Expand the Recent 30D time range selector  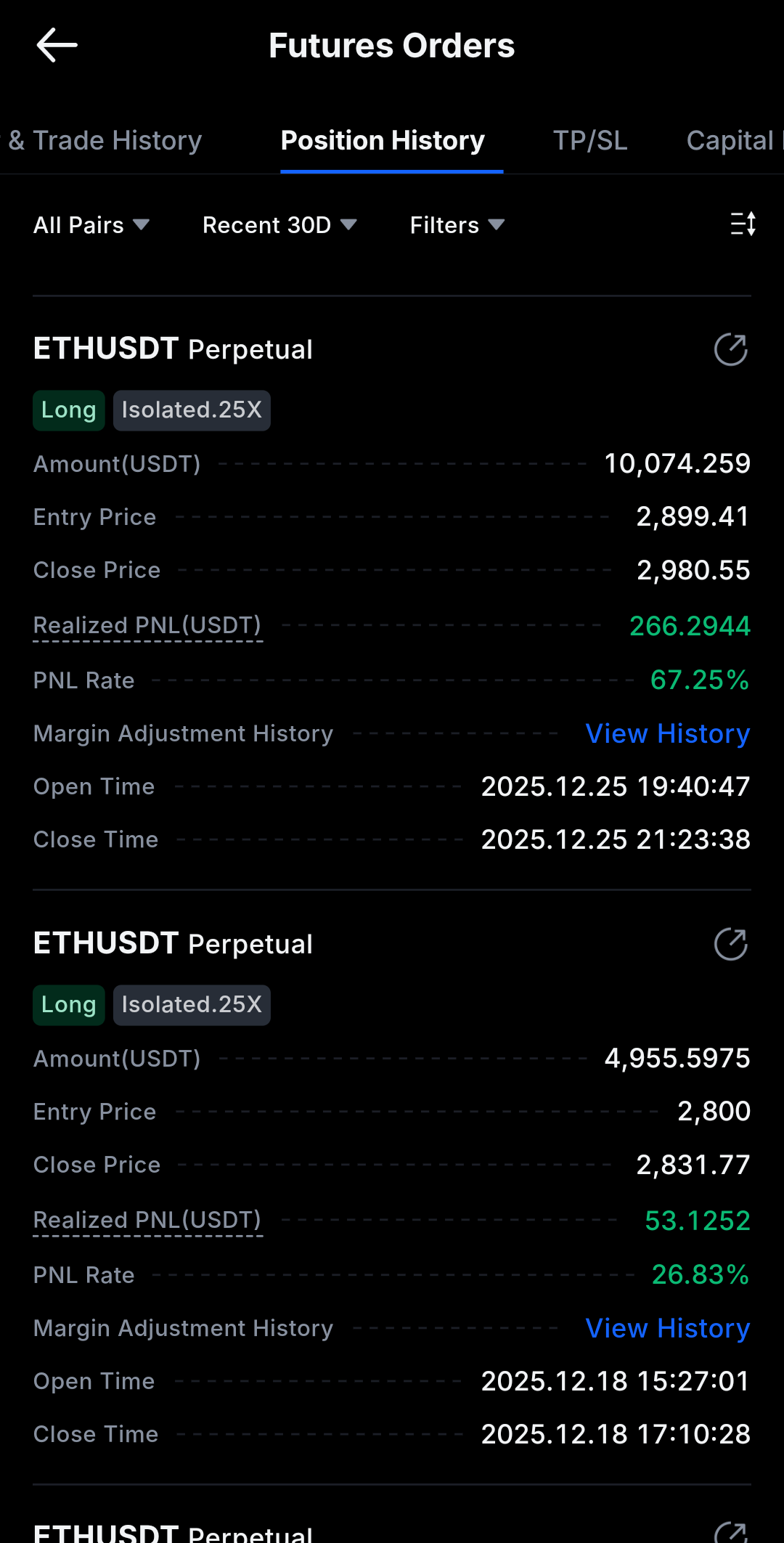click(x=279, y=225)
